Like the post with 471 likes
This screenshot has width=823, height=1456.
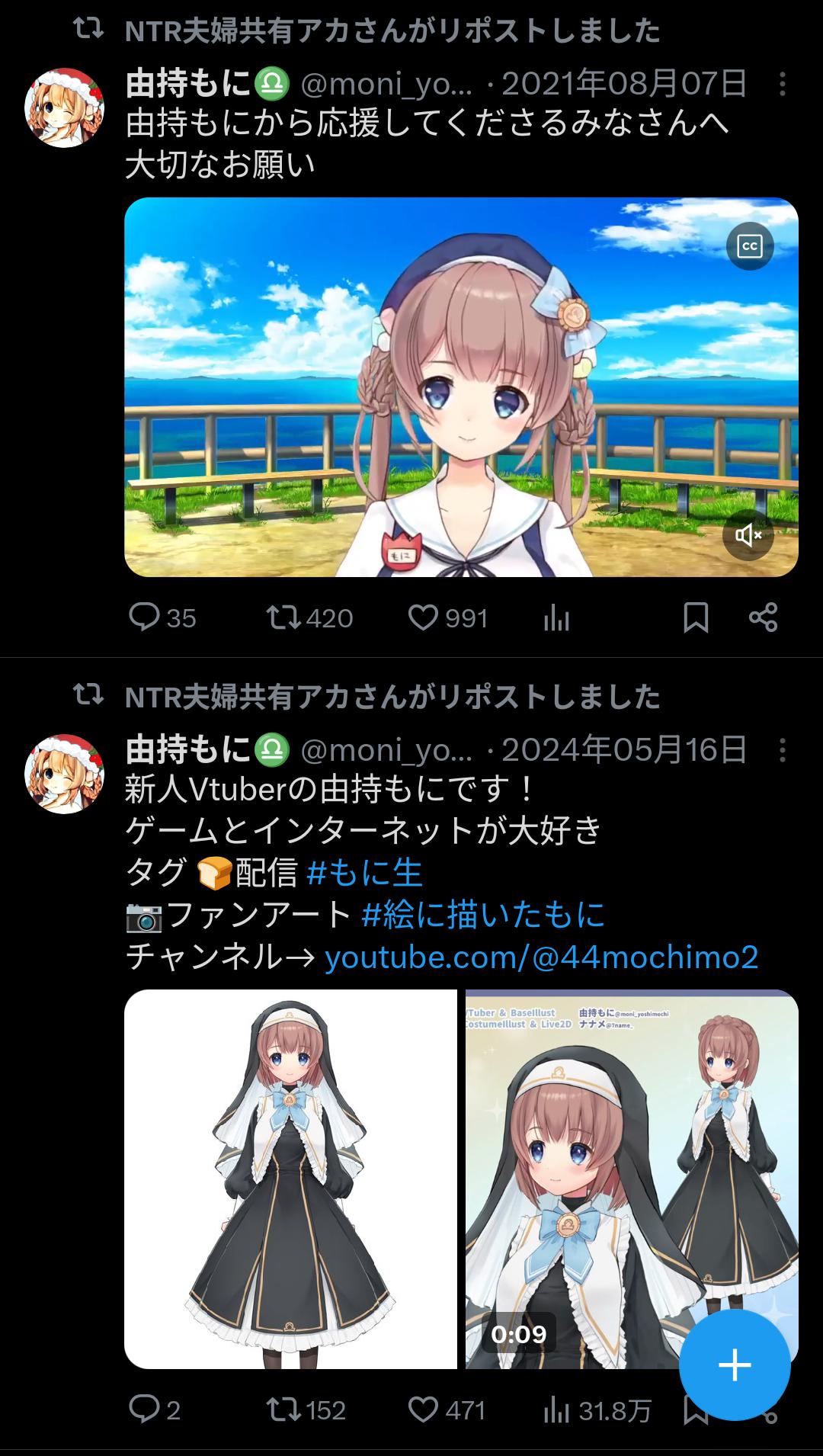423,1409
